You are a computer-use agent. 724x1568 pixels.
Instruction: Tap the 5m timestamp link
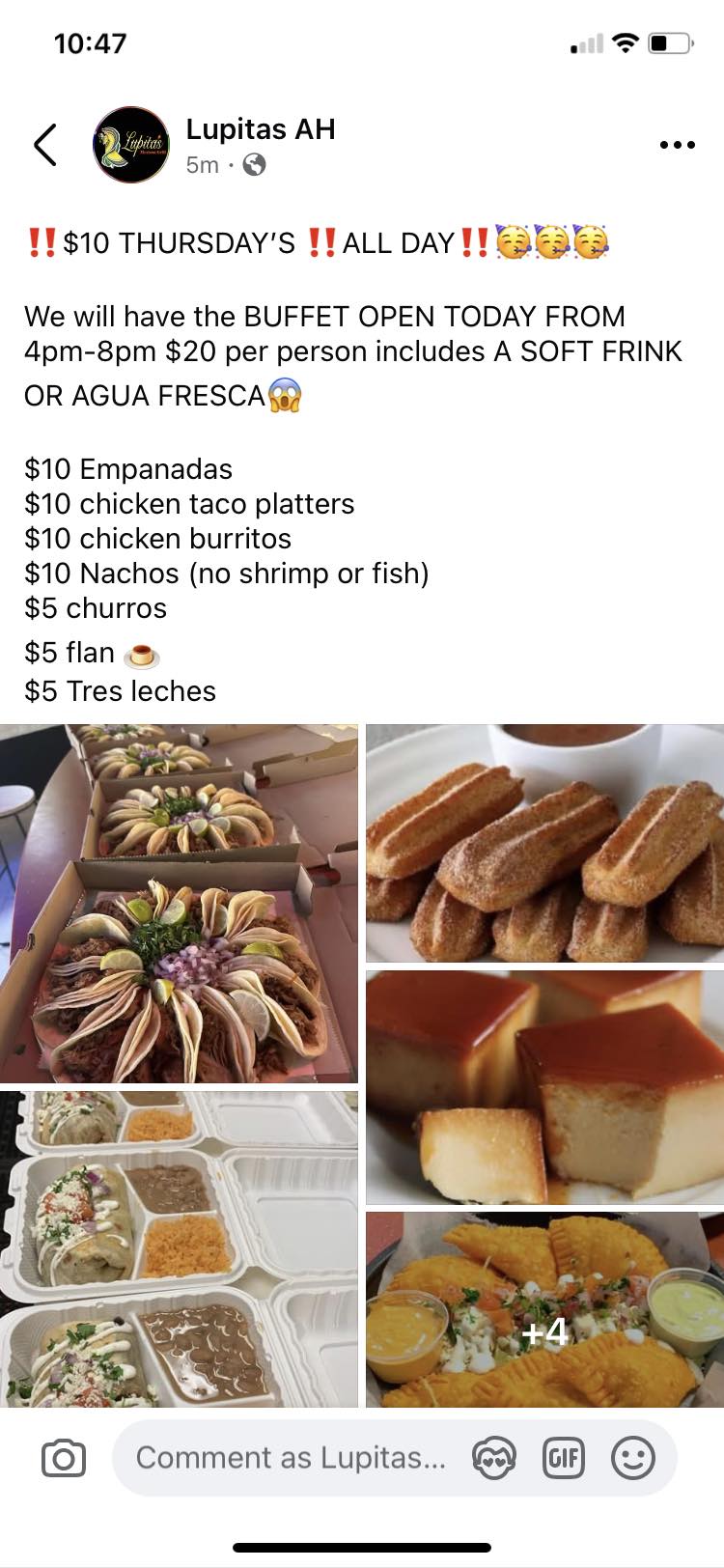203,166
